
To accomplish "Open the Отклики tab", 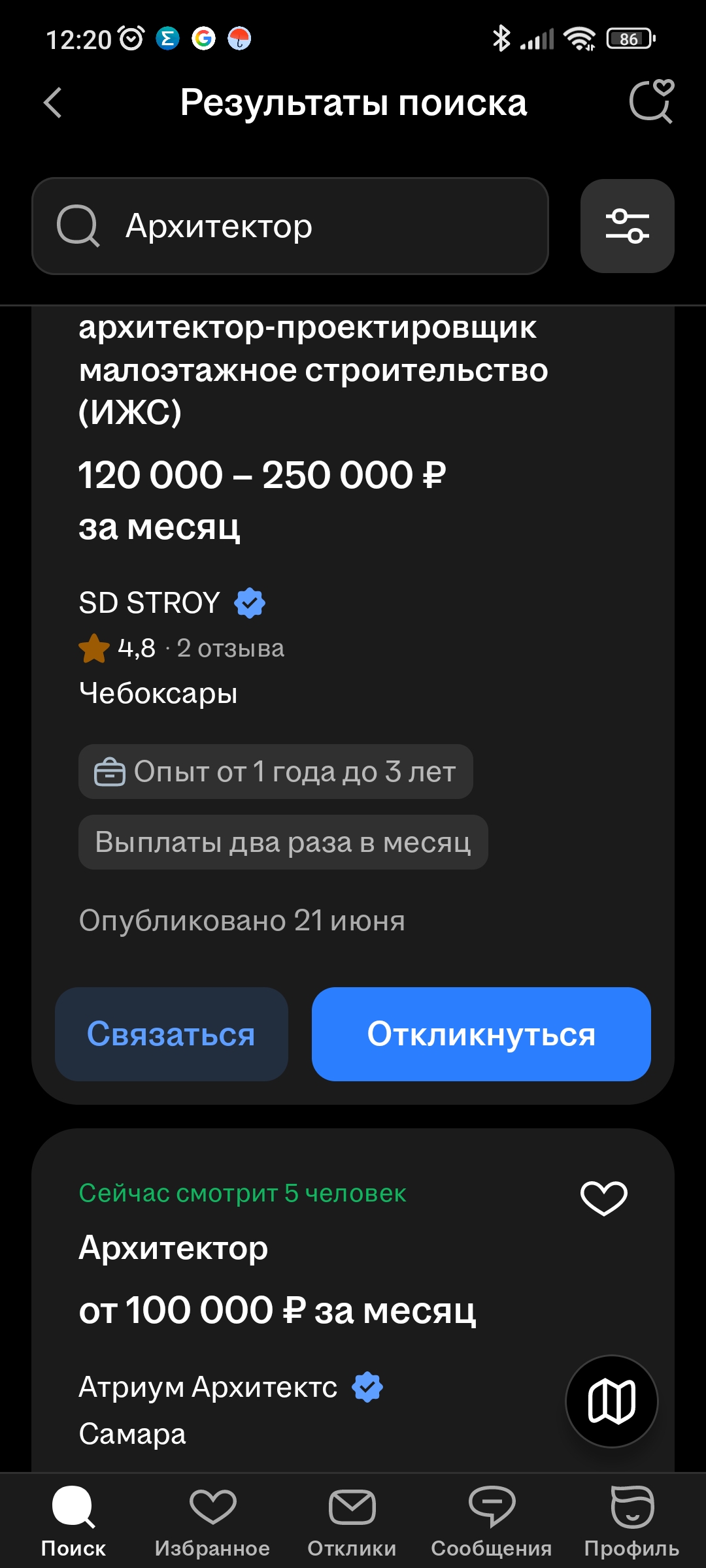I will point(352,1522).
